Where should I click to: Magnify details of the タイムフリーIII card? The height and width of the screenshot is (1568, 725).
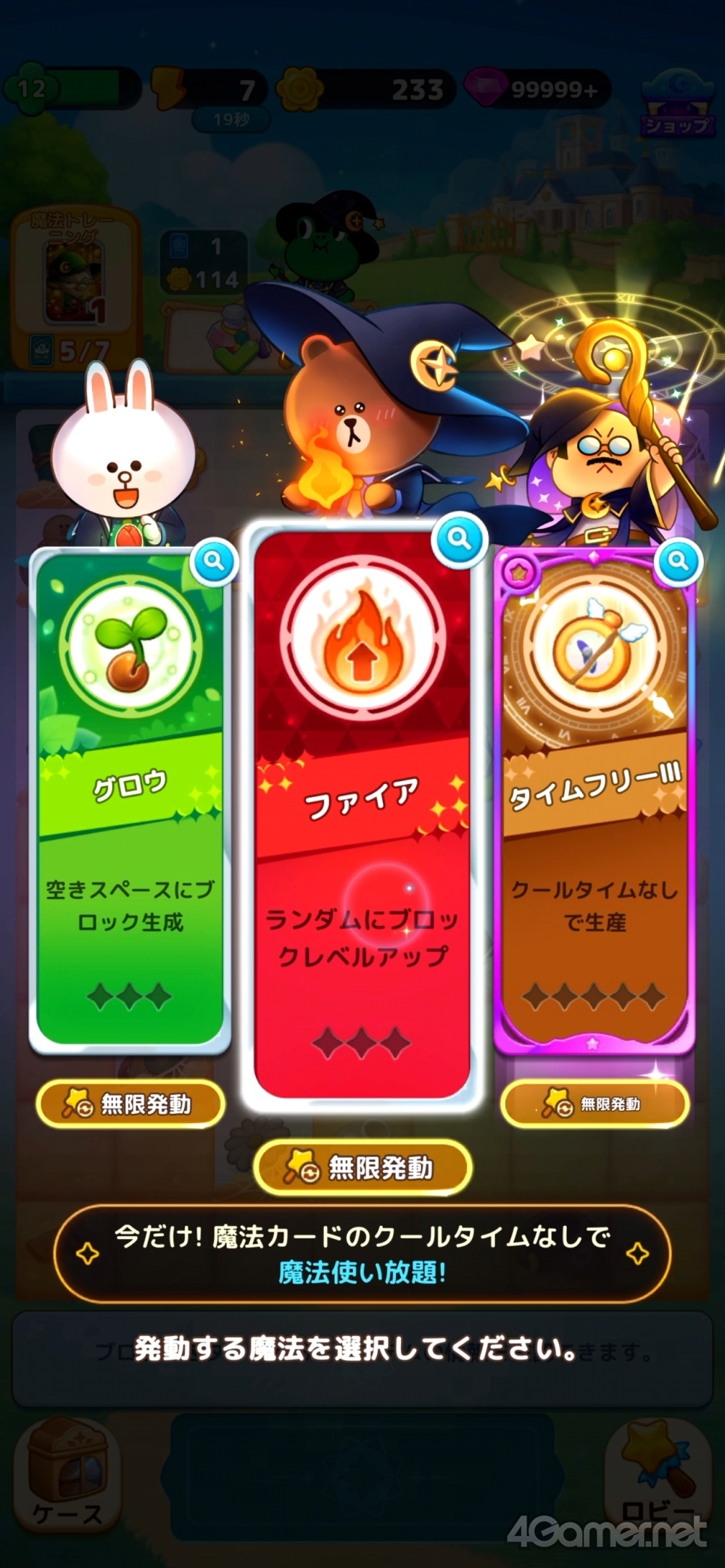coord(678,562)
